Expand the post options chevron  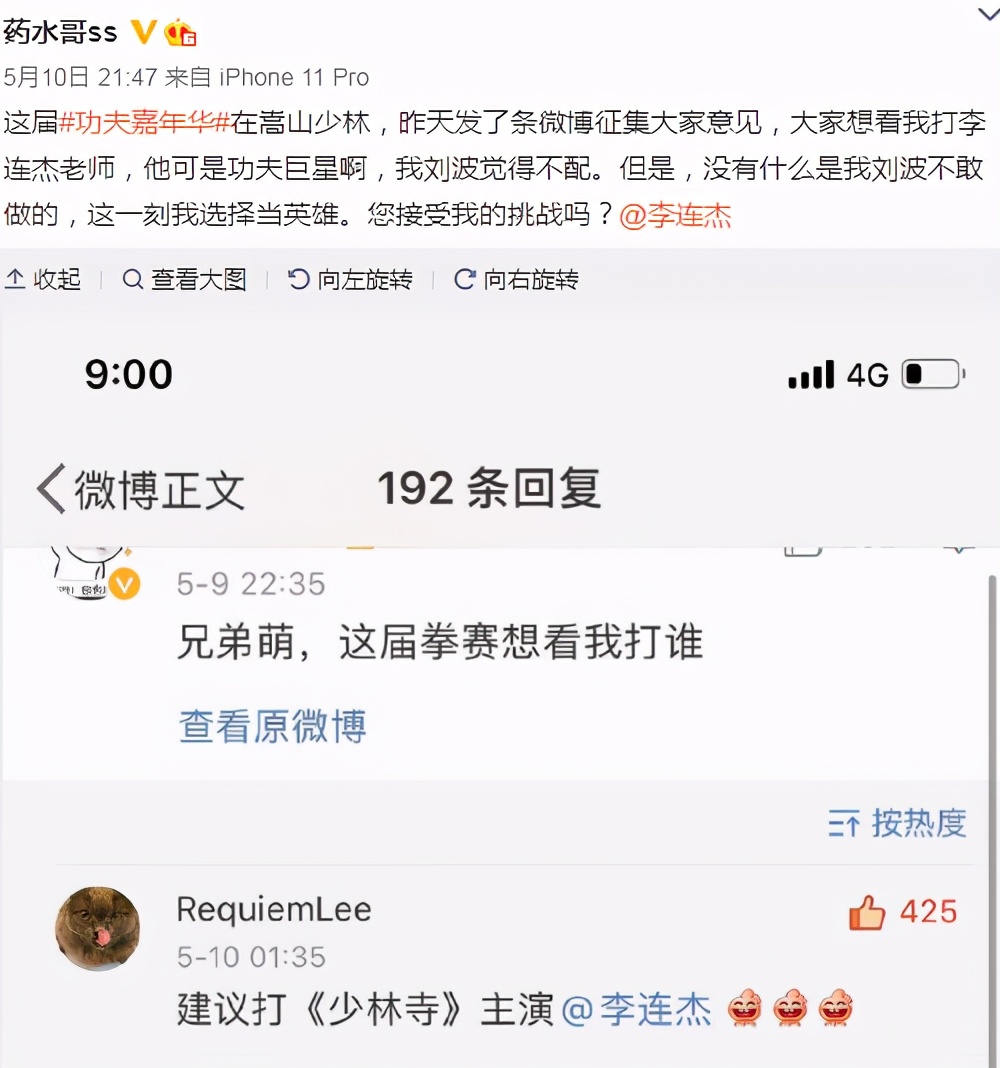(985, 15)
